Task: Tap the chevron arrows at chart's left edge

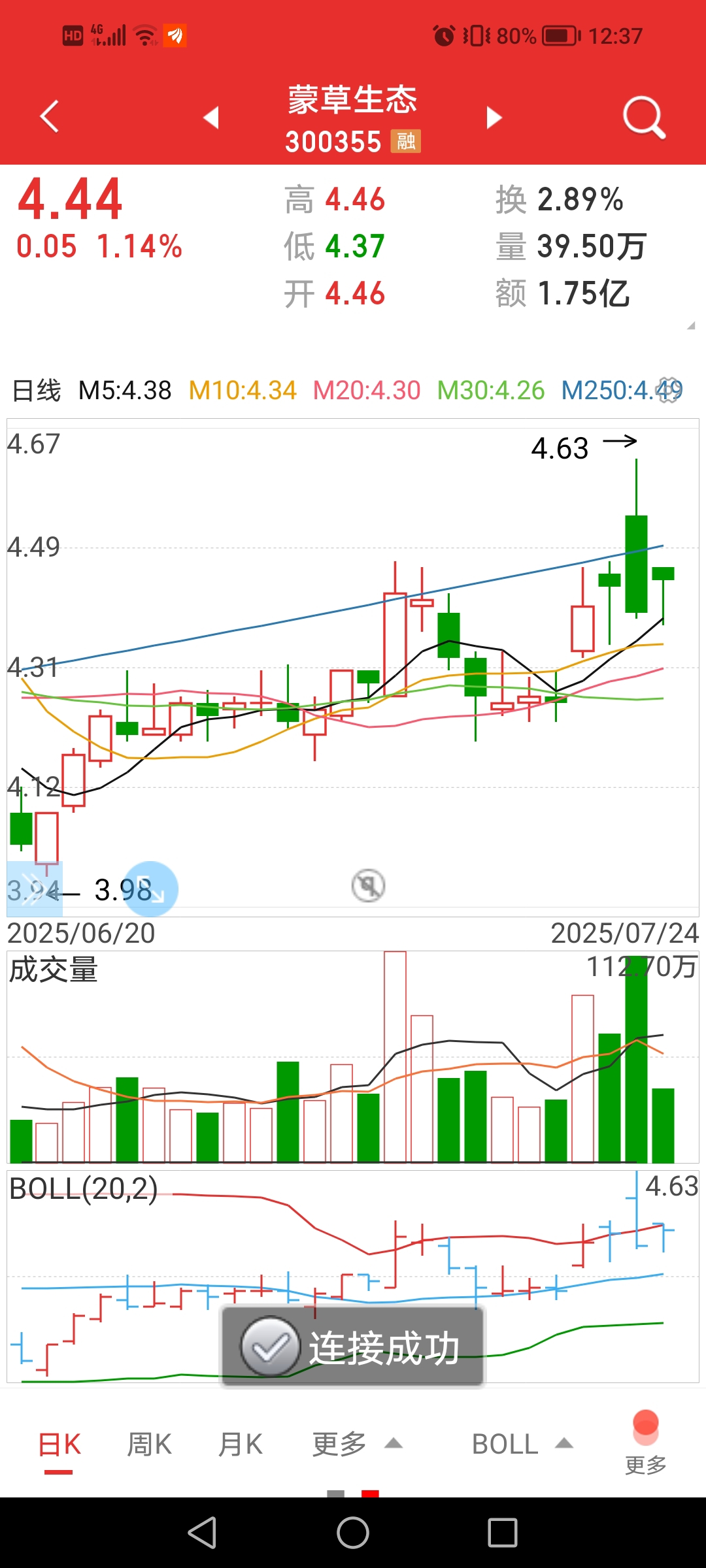Action: tap(34, 889)
